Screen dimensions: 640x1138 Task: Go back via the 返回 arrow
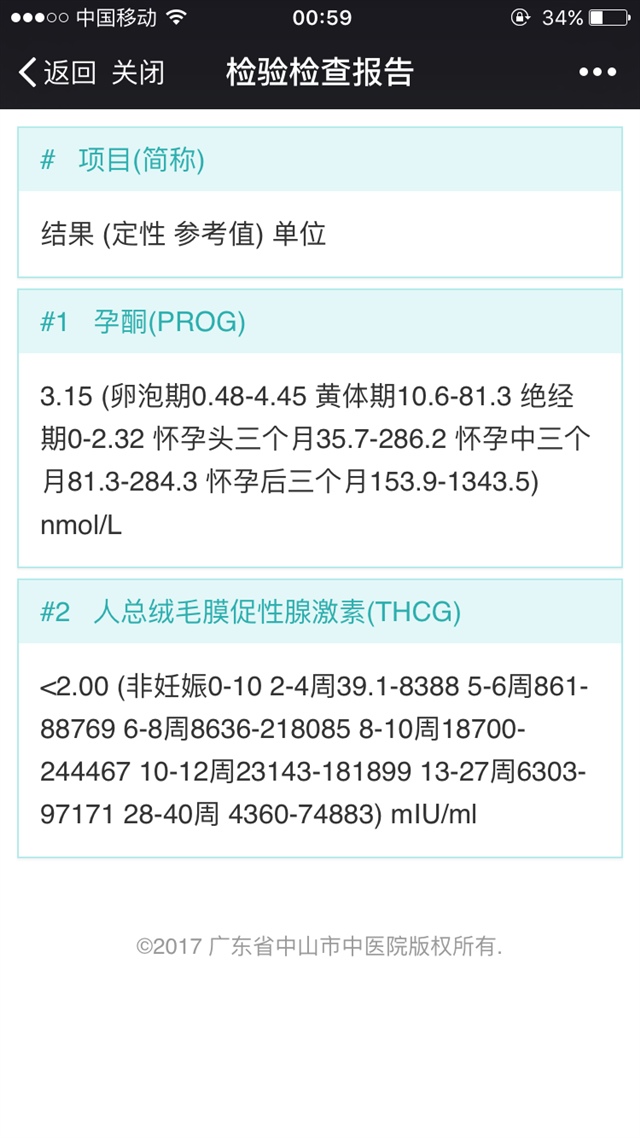56,72
